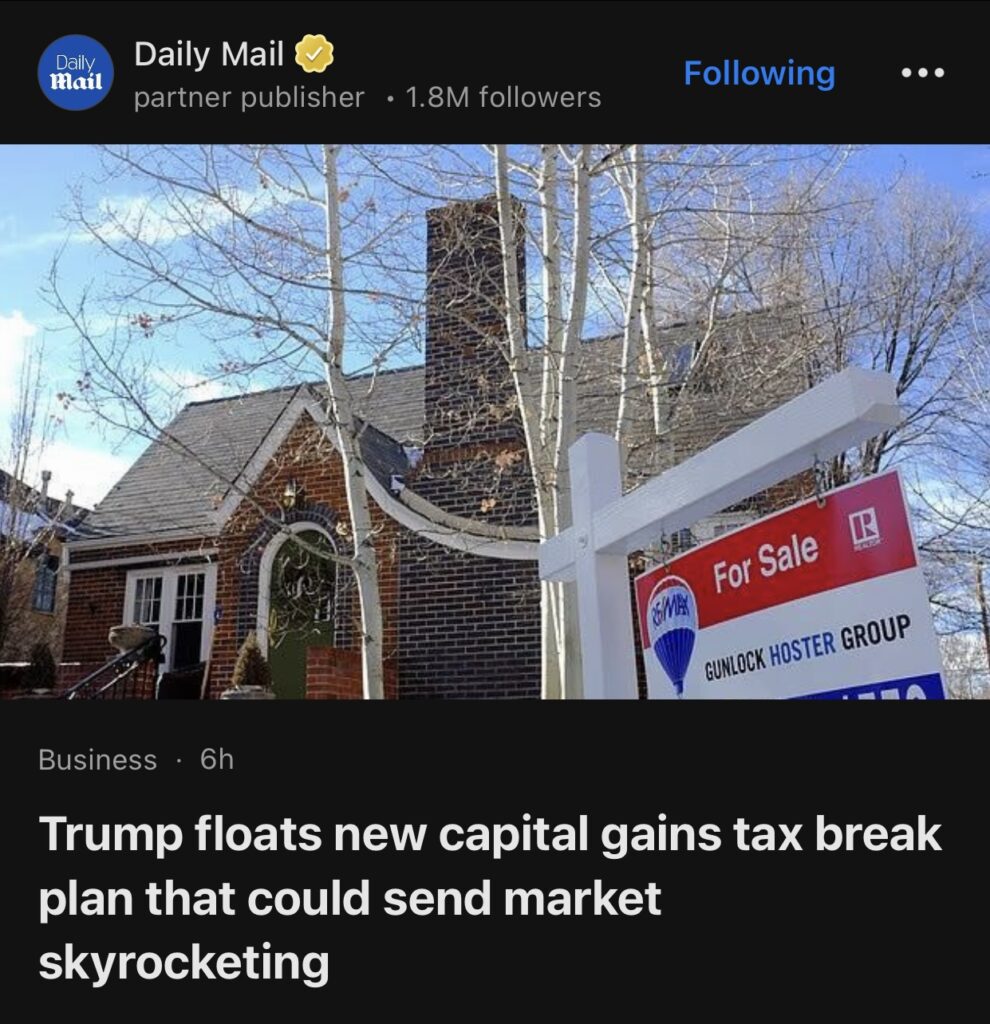Viewport: 990px width, 1024px height.
Task: Tap the Following button to unfollow Daily Mail
Action: [759, 74]
